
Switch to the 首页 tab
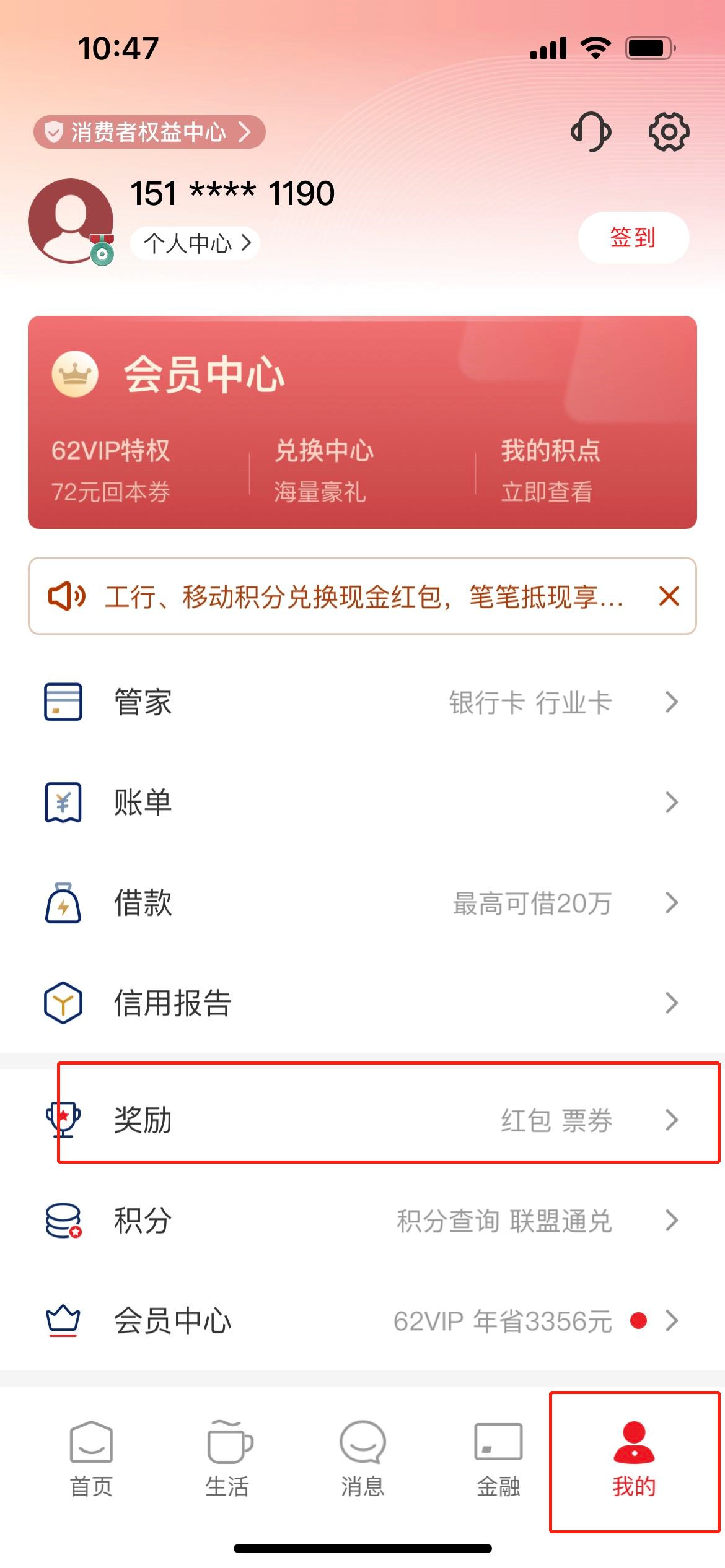click(x=91, y=1458)
